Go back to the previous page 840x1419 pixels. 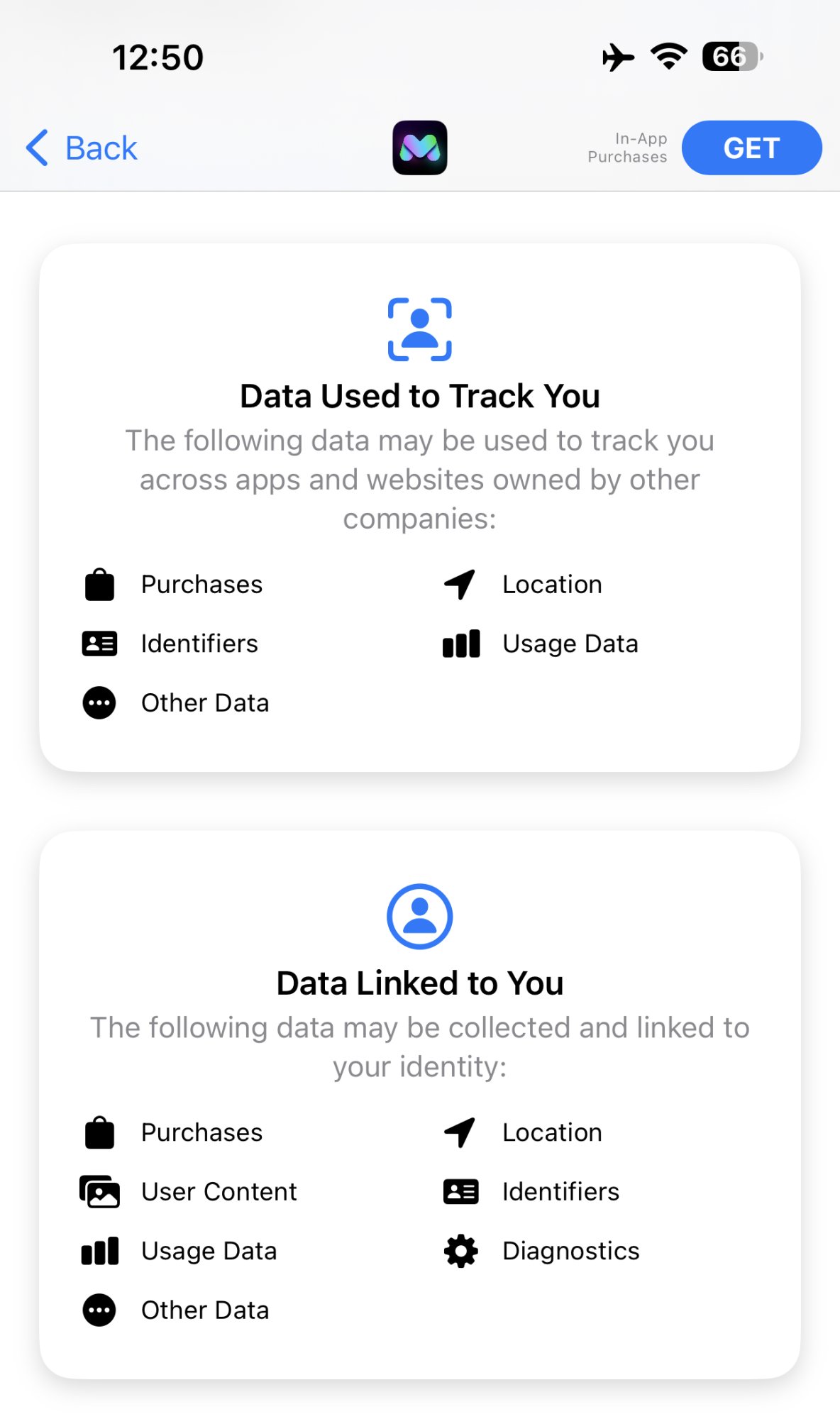tap(82, 148)
